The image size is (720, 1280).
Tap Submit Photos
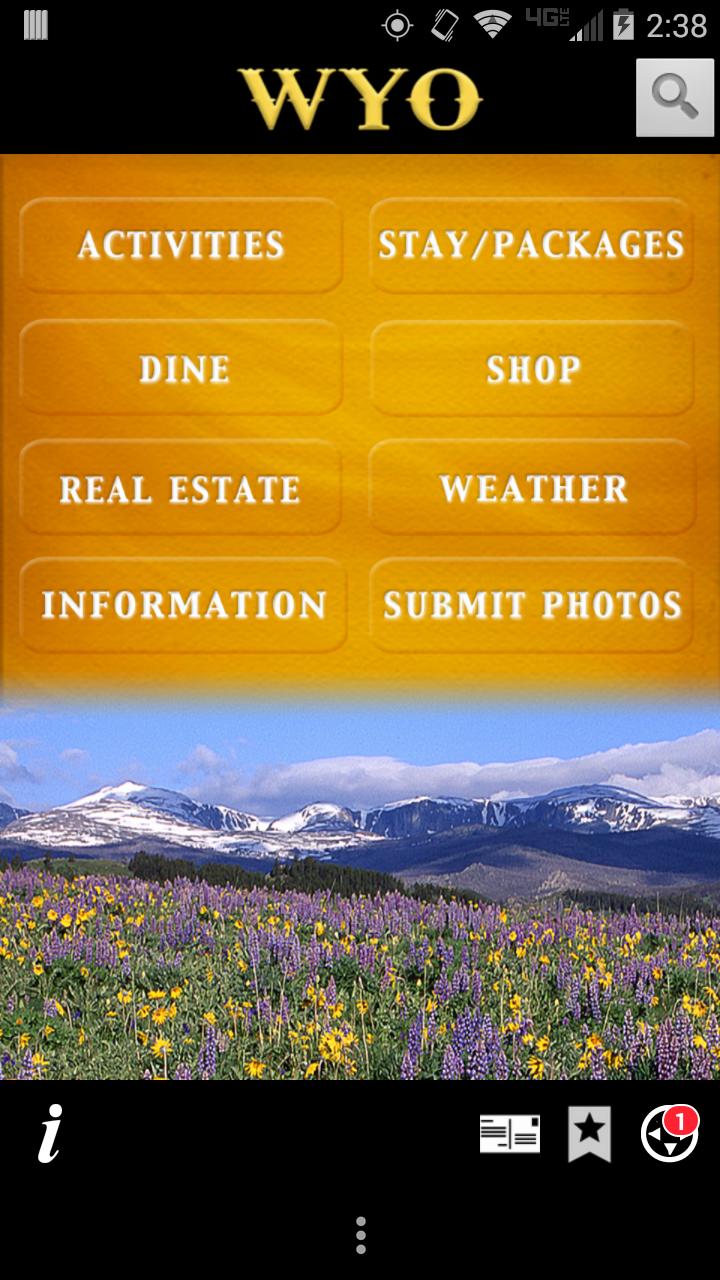click(x=531, y=605)
